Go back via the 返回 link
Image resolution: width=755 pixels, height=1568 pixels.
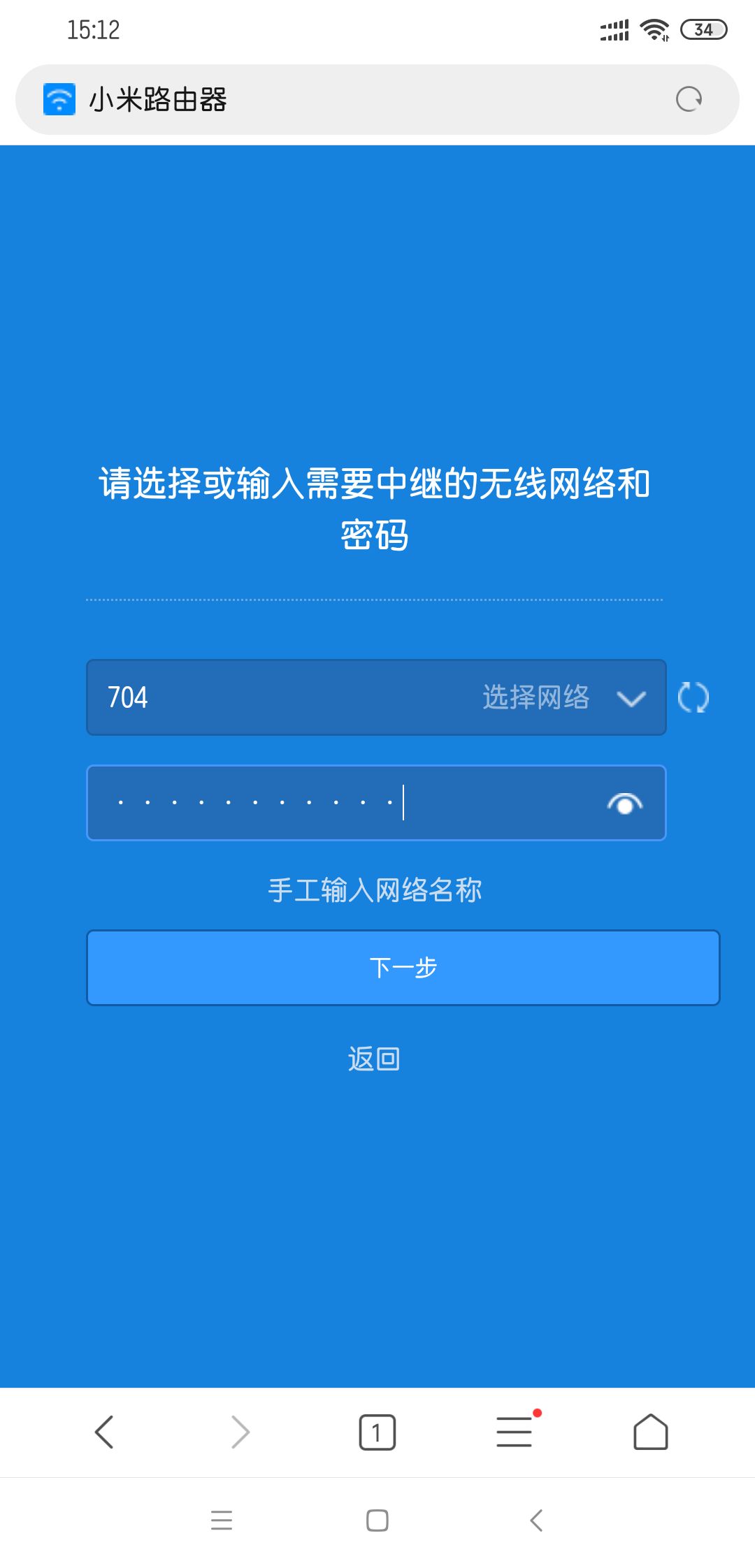pos(375,1059)
